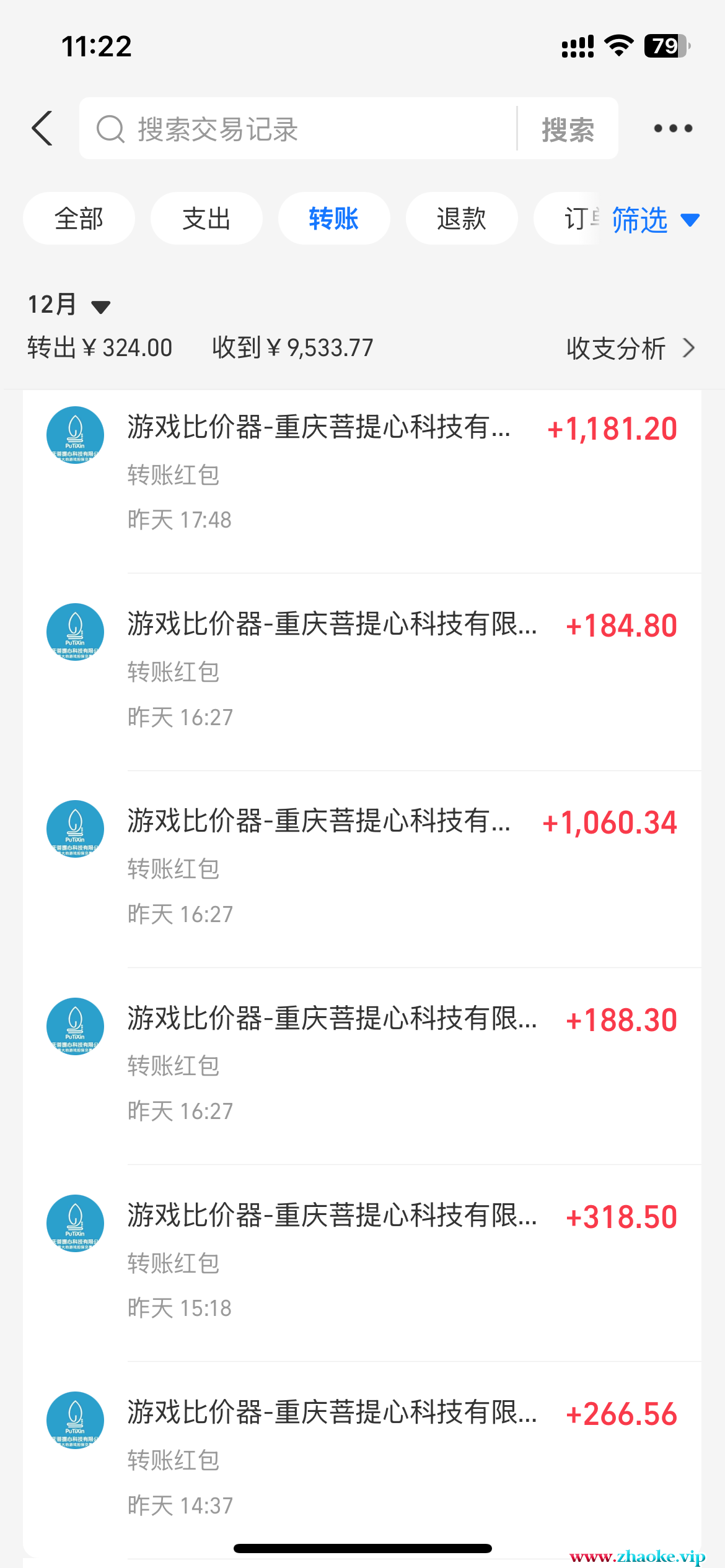Switch to the 退款 filter chip
This screenshot has width=725, height=1568.
point(461,219)
